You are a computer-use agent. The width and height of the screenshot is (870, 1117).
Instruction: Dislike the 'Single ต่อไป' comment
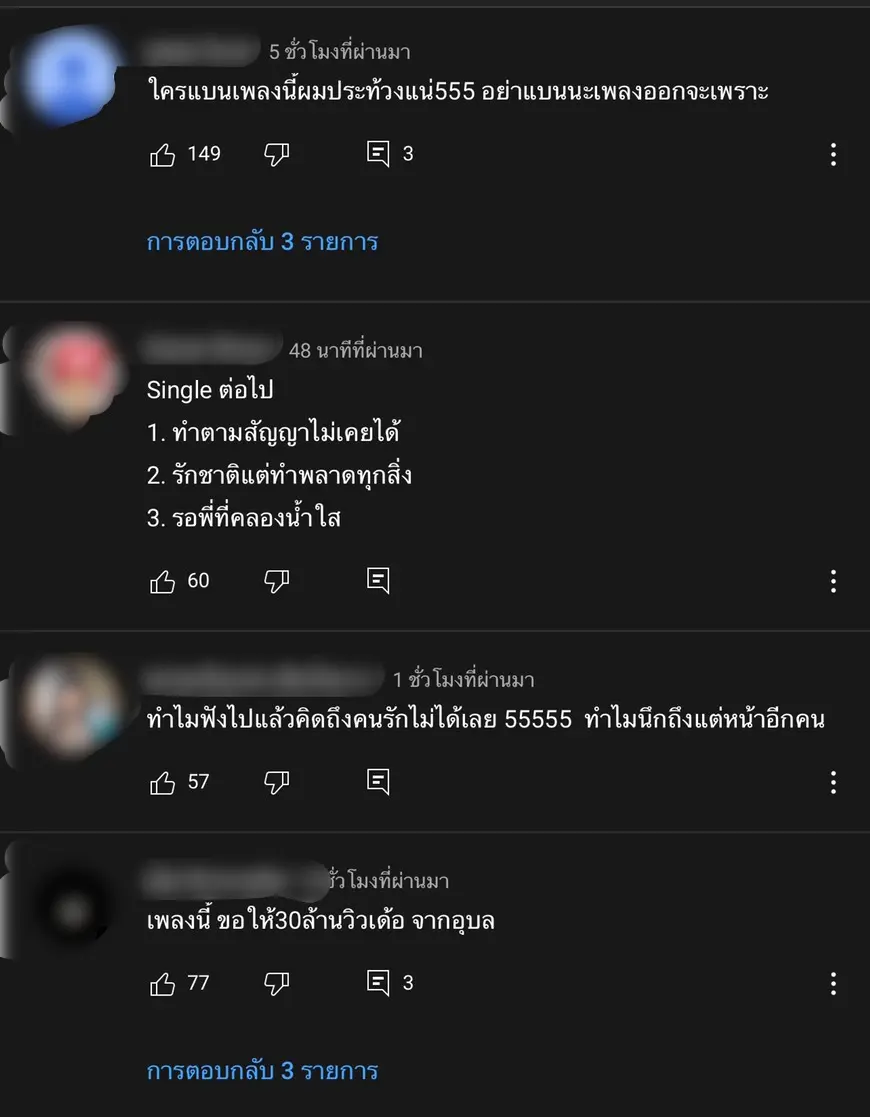click(x=277, y=581)
